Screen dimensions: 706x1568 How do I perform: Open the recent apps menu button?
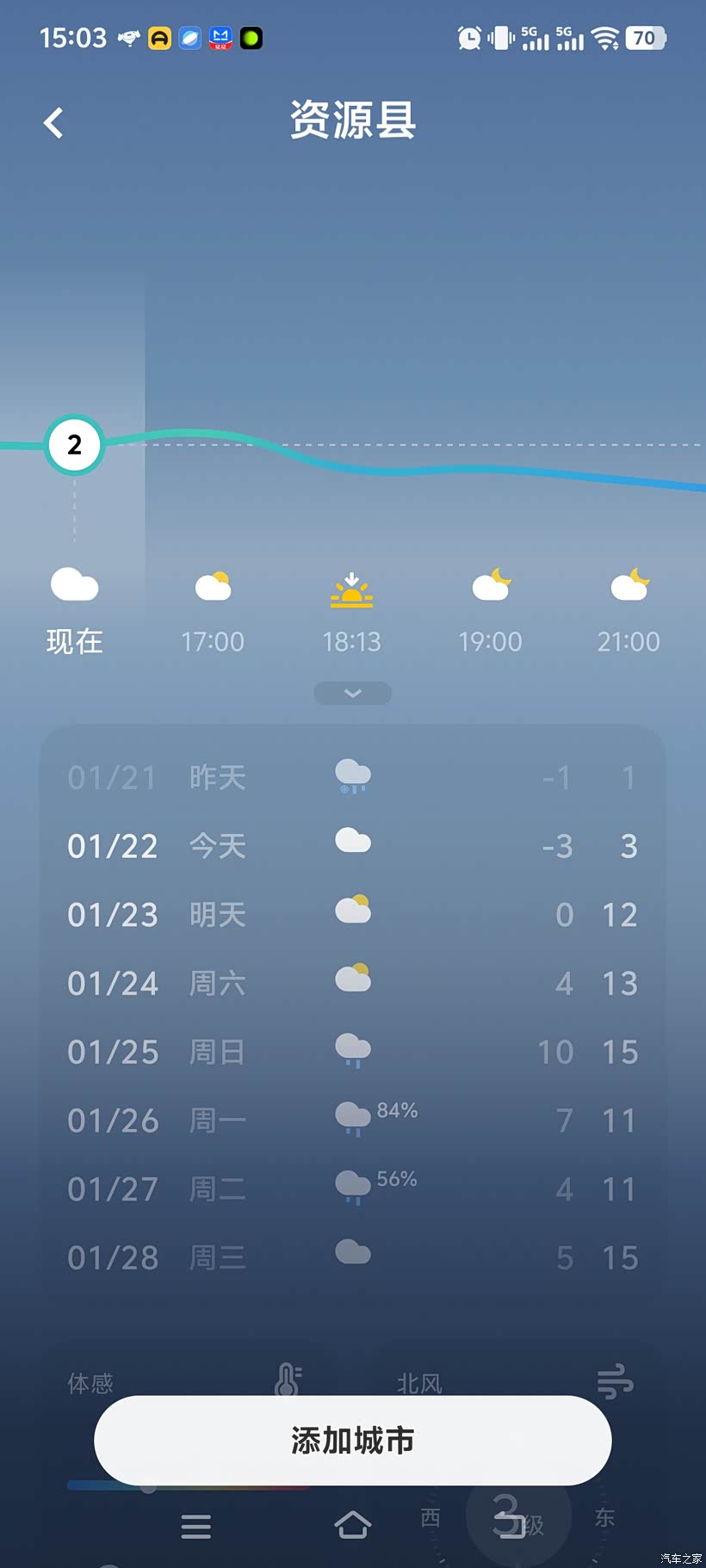[x=196, y=1526]
